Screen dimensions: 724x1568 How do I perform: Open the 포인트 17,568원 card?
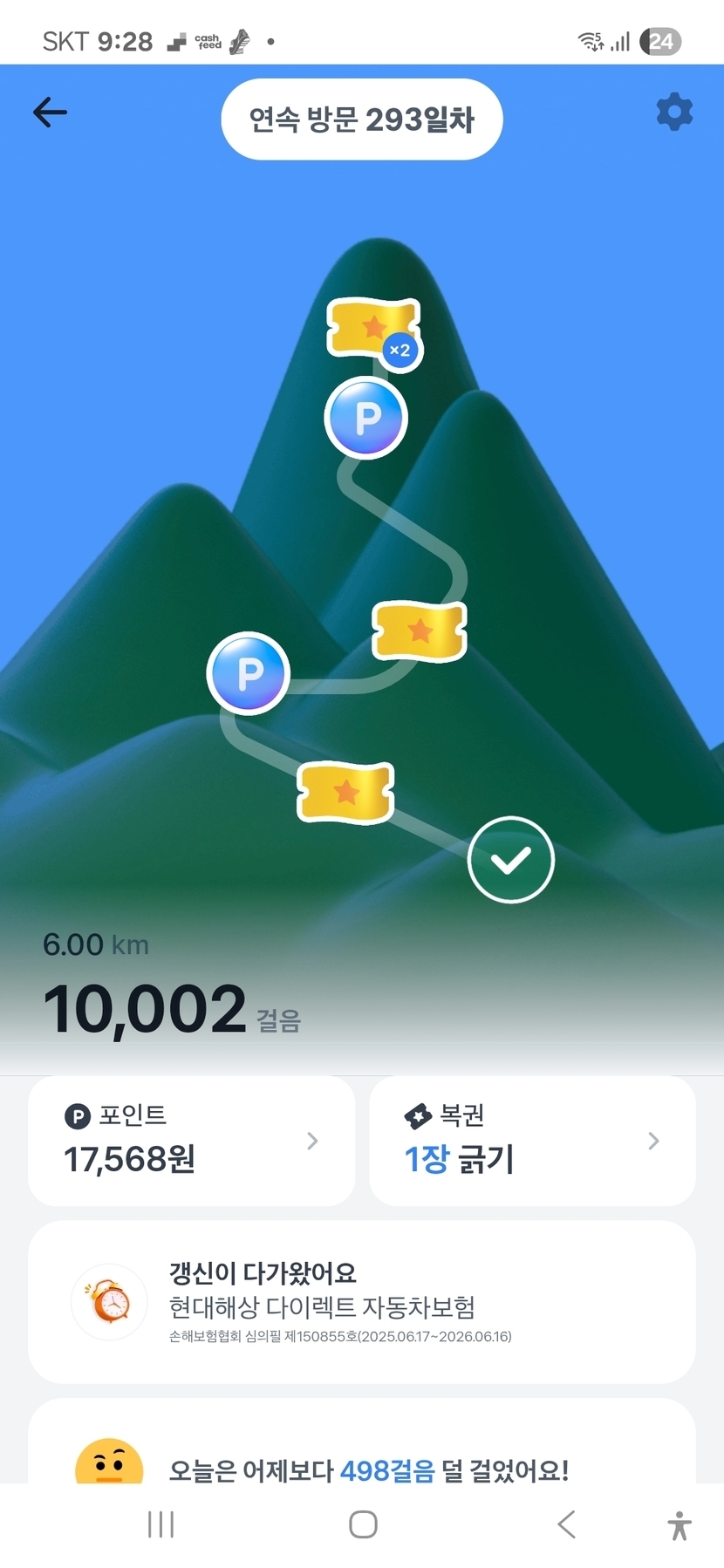[191, 1141]
